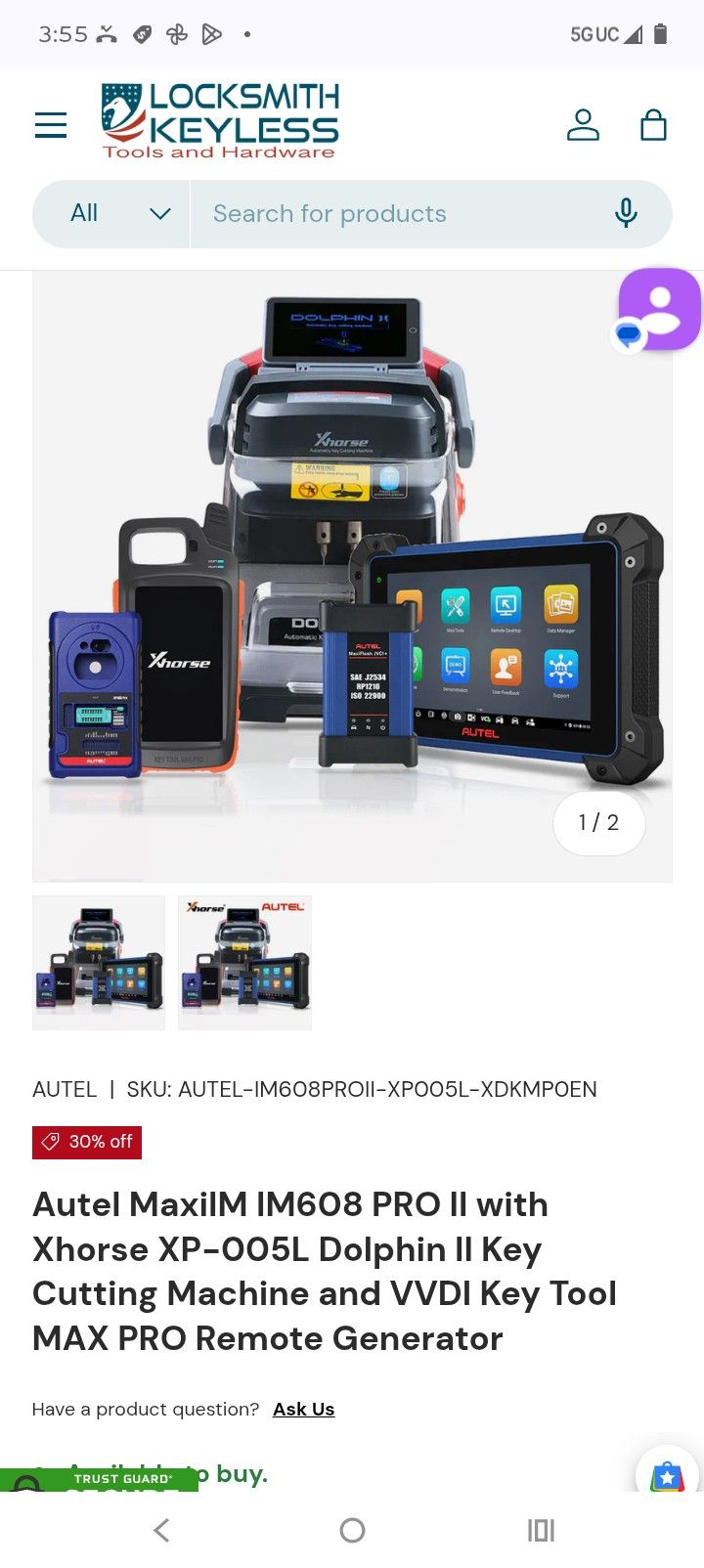Open the shopping bag
The image size is (704, 1568).
pos(653,125)
